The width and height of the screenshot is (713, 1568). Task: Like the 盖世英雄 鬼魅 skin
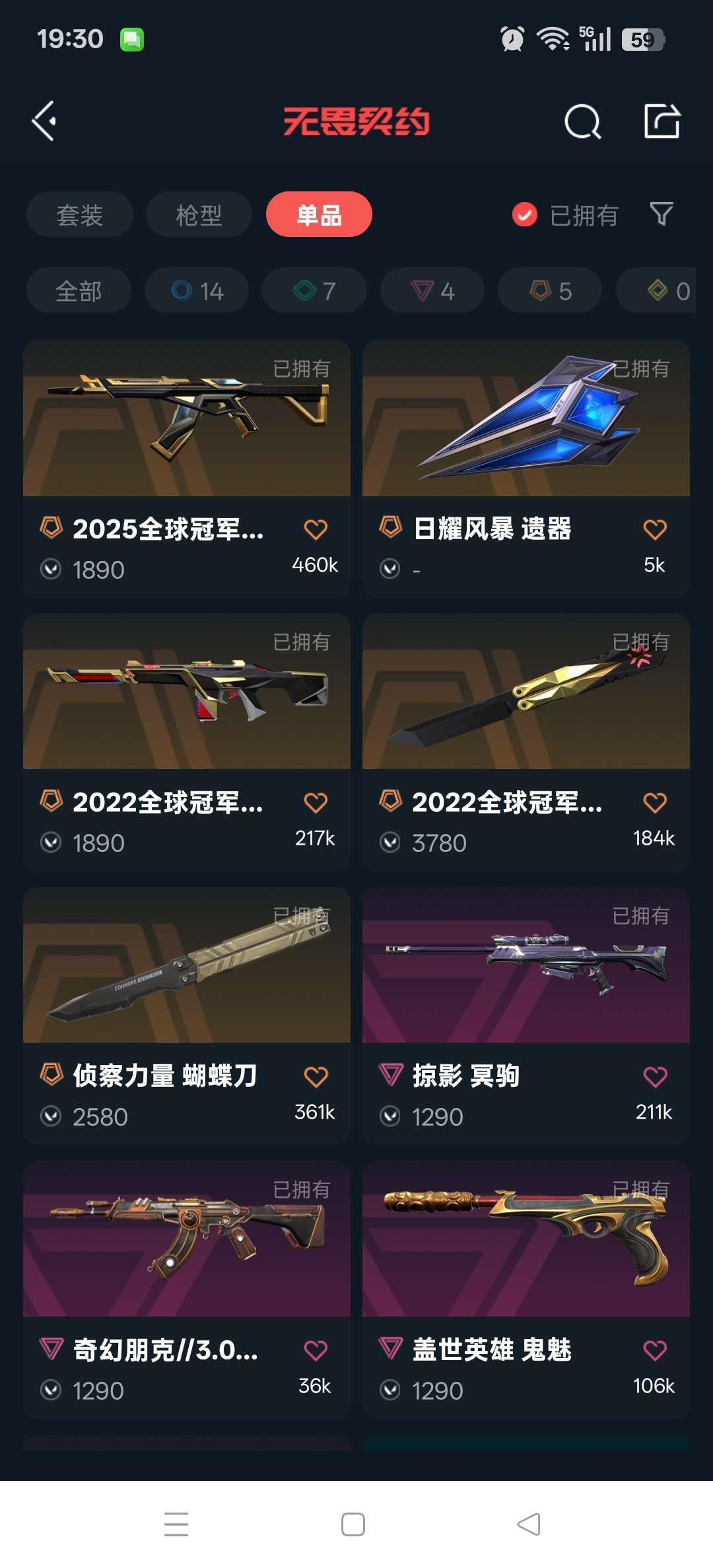(x=655, y=1350)
